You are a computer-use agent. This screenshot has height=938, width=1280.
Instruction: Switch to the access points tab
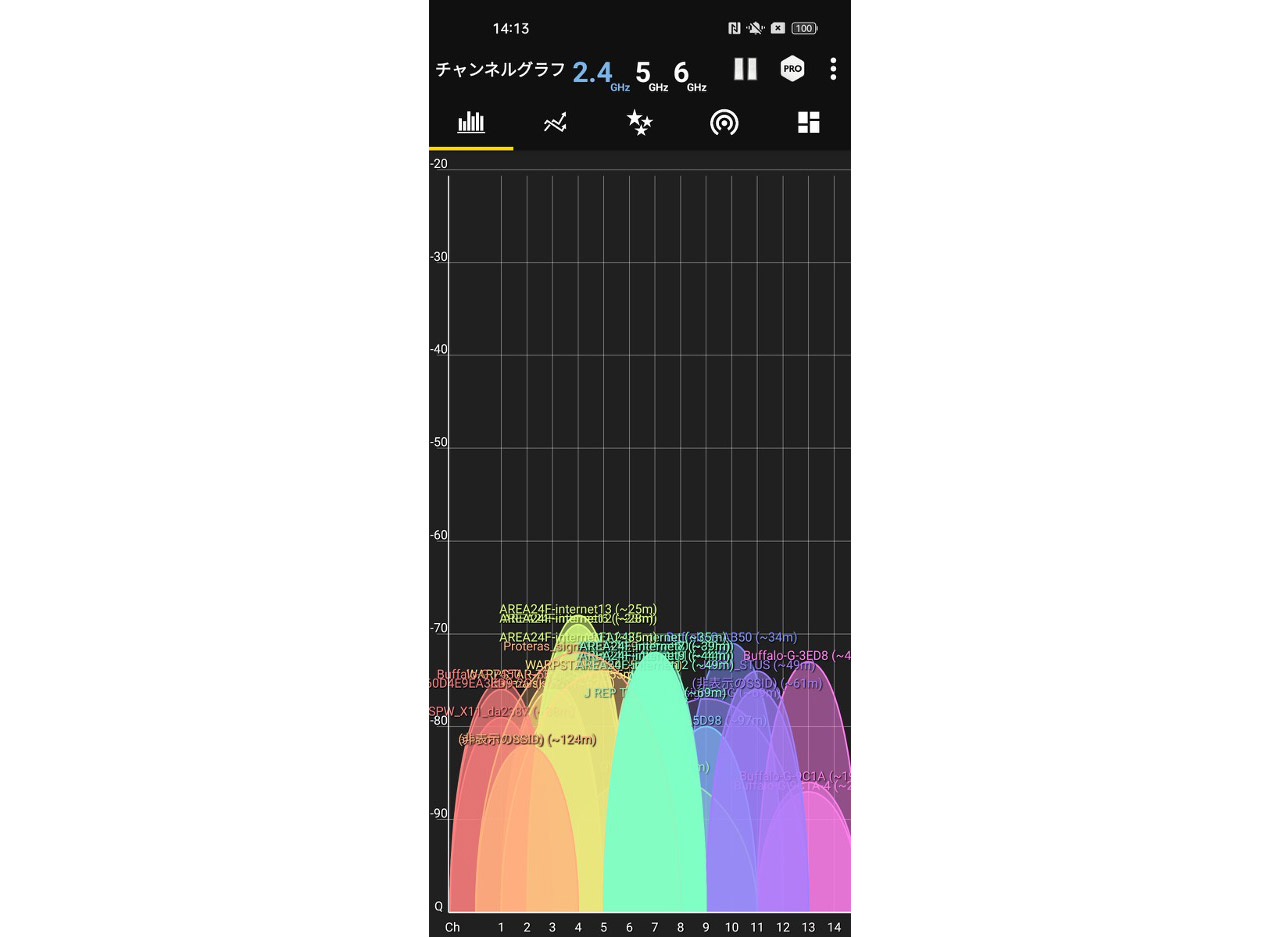724,123
